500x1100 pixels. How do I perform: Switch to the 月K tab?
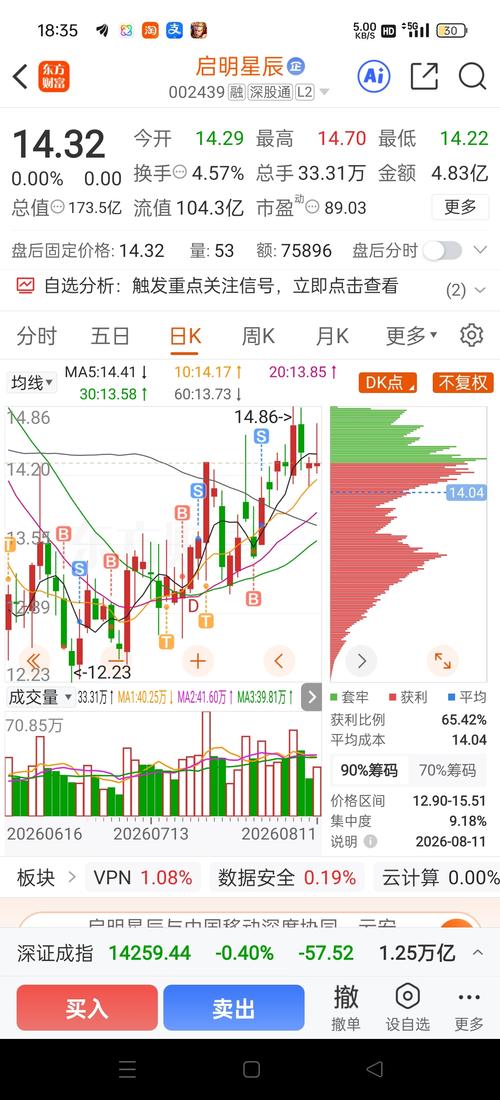tap(332, 336)
